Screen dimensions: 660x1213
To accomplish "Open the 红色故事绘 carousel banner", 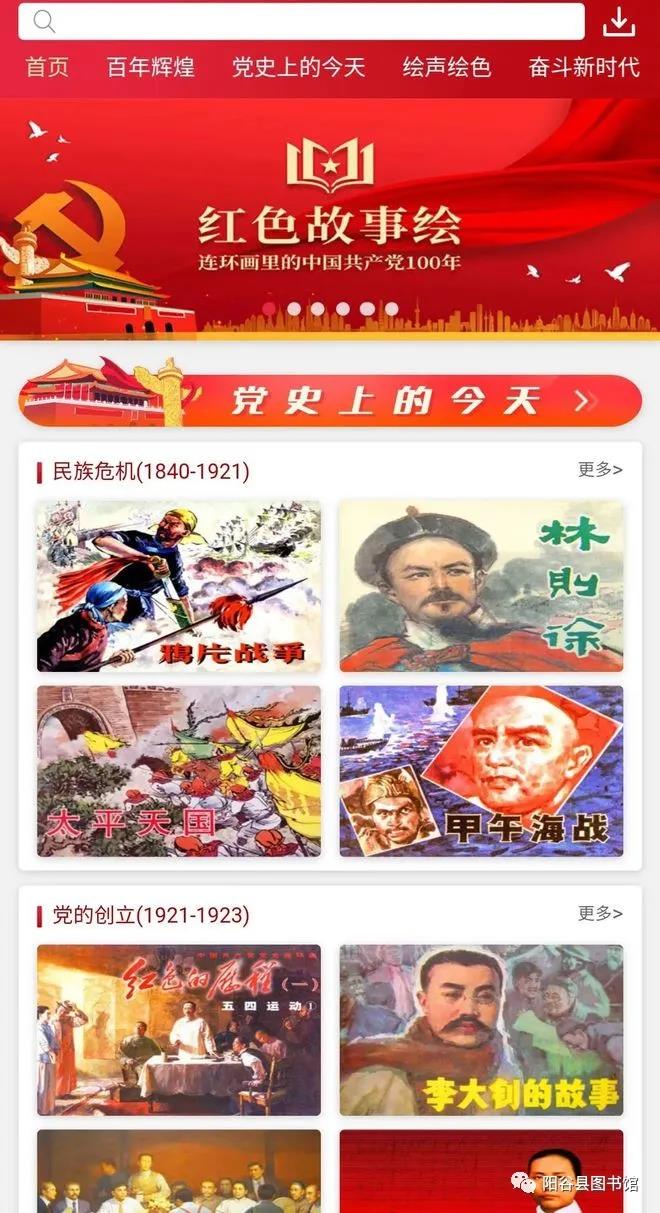I will click(x=330, y=220).
